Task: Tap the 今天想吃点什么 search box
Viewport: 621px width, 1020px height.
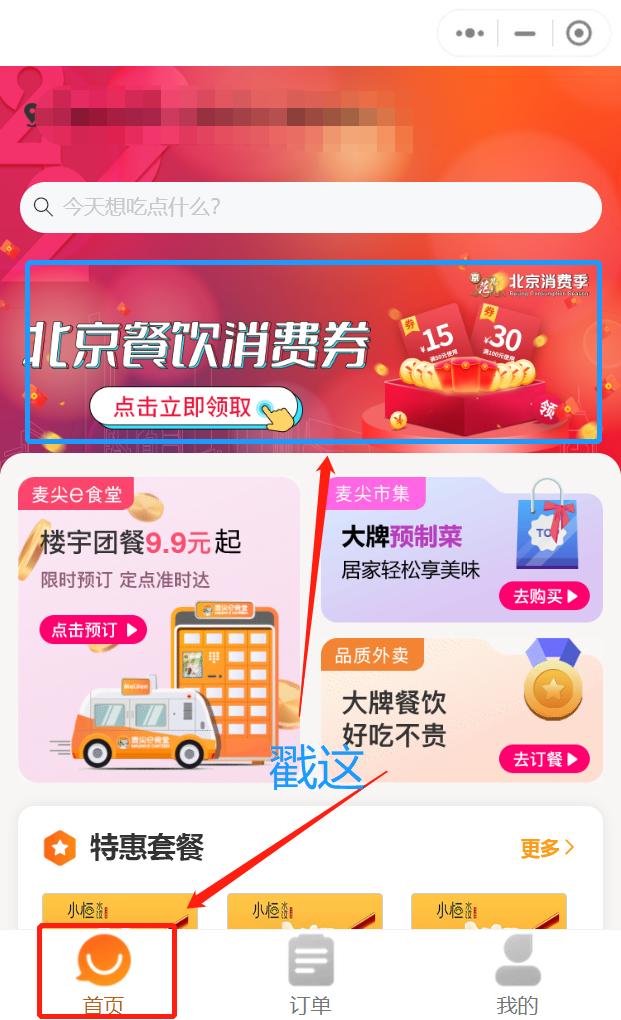Action: [310, 207]
